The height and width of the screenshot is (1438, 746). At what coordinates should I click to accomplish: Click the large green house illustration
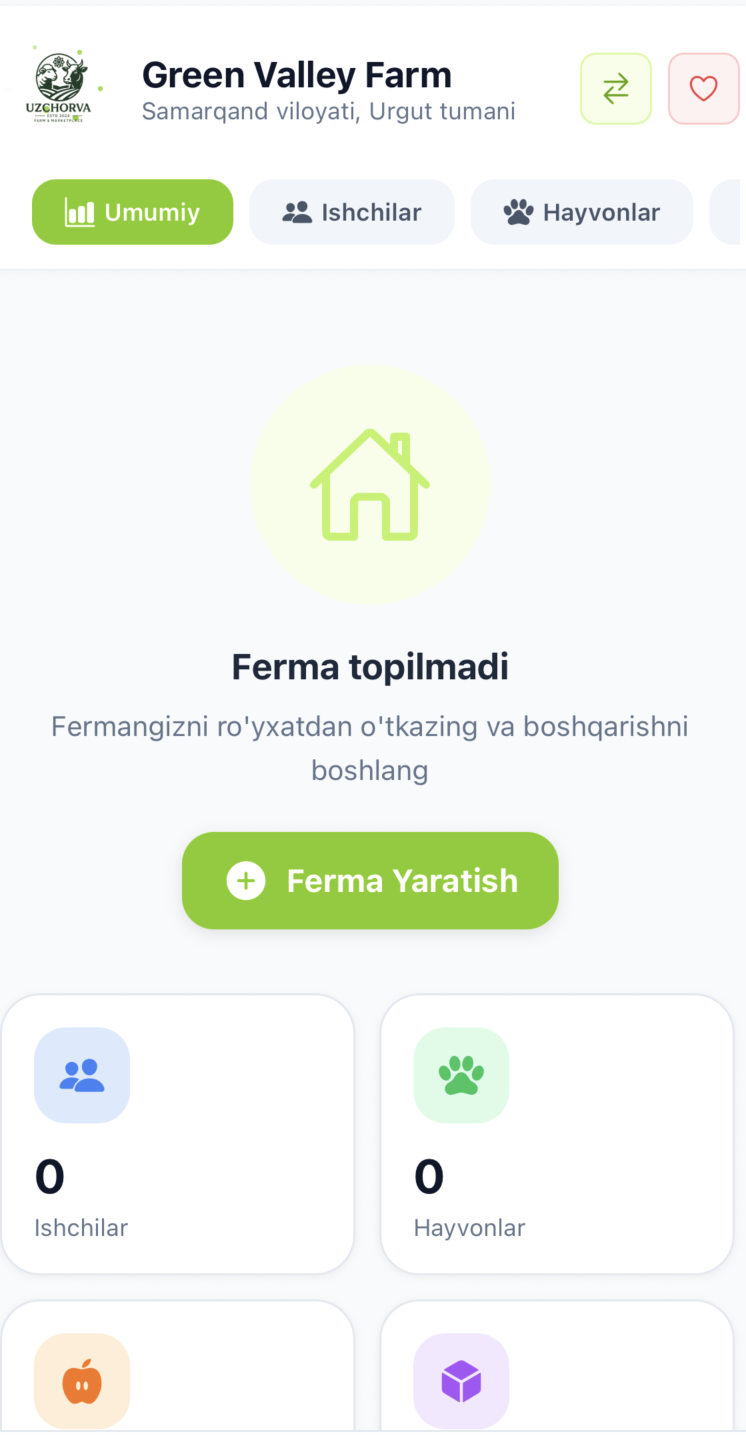370,485
